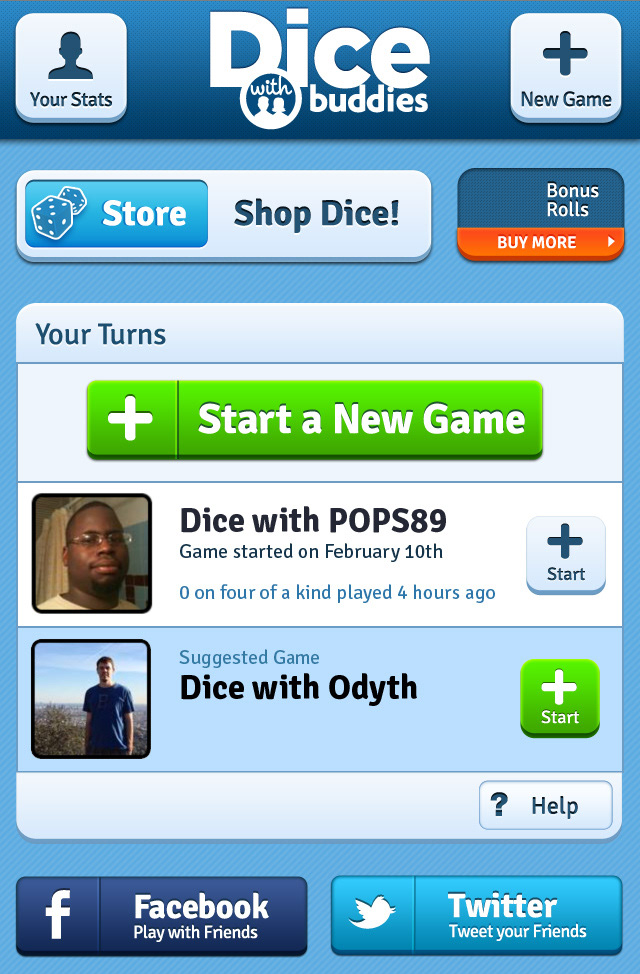Tweet your friends via Twitter
The width and height of the screenshot is (640, 974).
coord(476,916)
